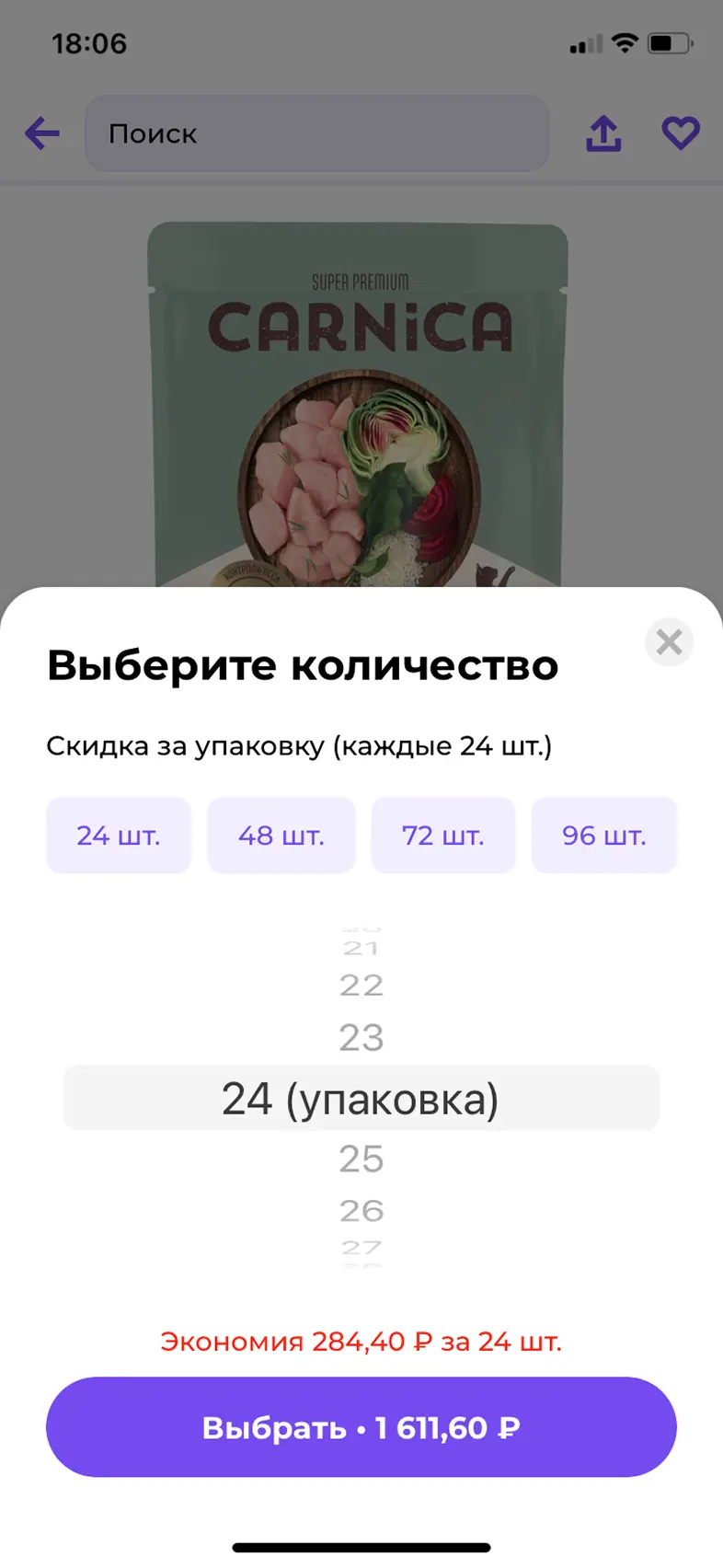Viewport: 723px width, 1568px height.
Task: Select 26 in the quantity wheel
Action: (361, 1210)
